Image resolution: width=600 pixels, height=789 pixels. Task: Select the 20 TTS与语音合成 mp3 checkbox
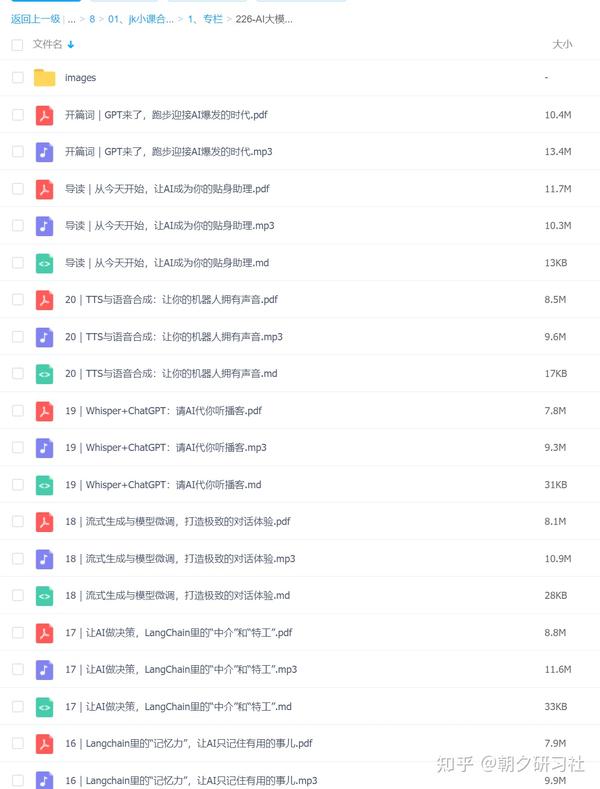(x=17, y=337)
